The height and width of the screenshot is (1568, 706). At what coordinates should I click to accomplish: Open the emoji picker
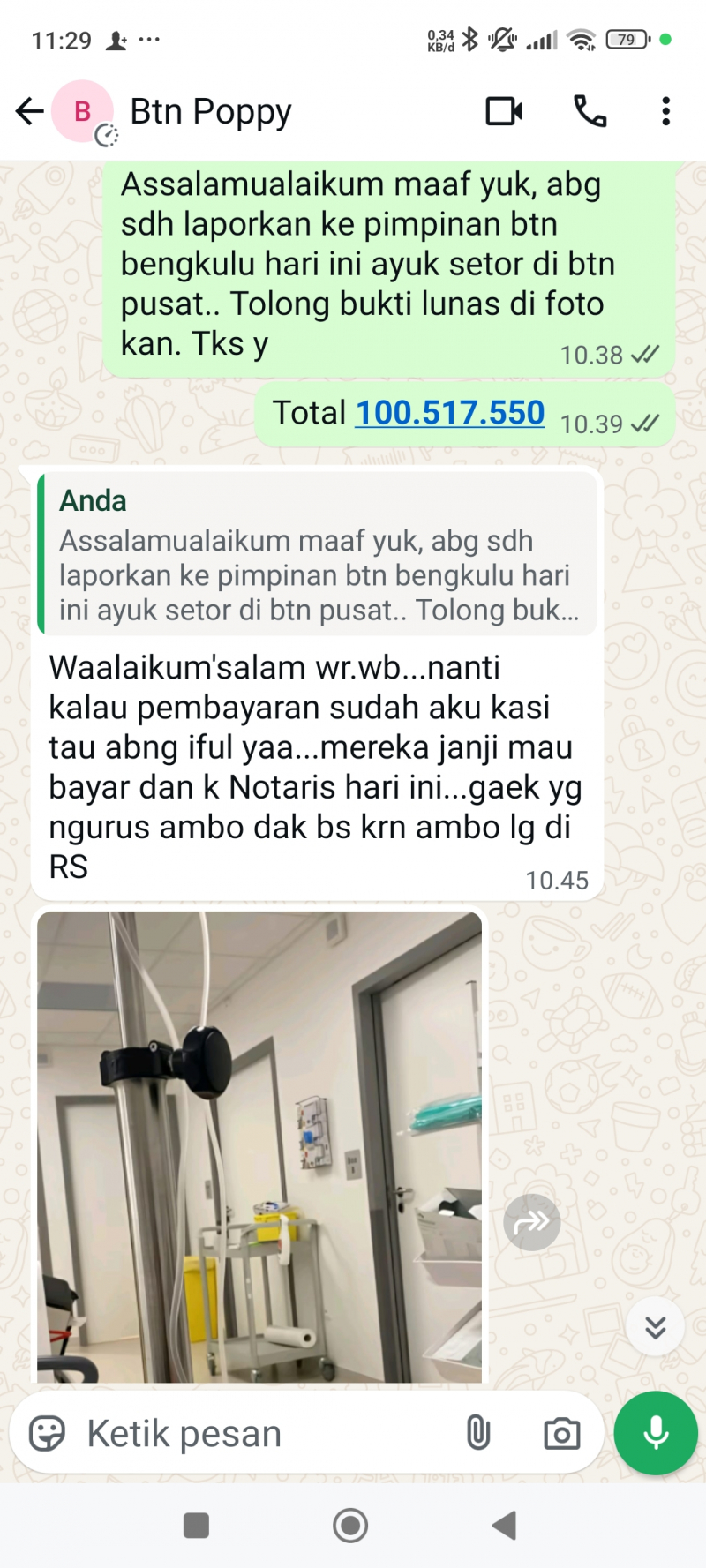48,1433
